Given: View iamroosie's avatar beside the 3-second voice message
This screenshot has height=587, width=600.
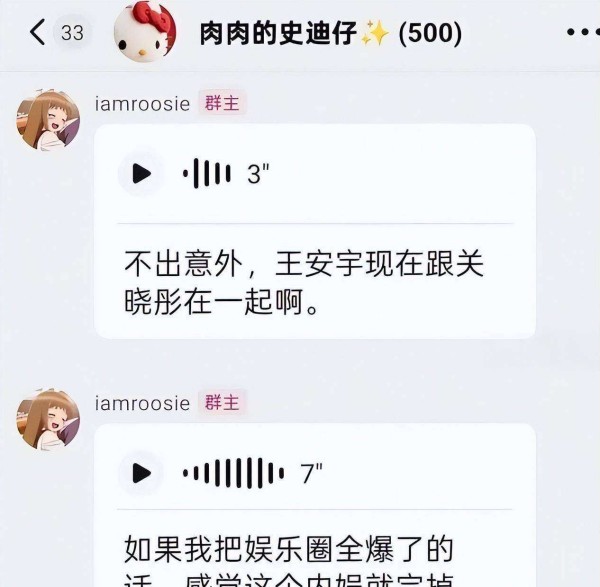Looking at the screenshot, I should (48, 120).
